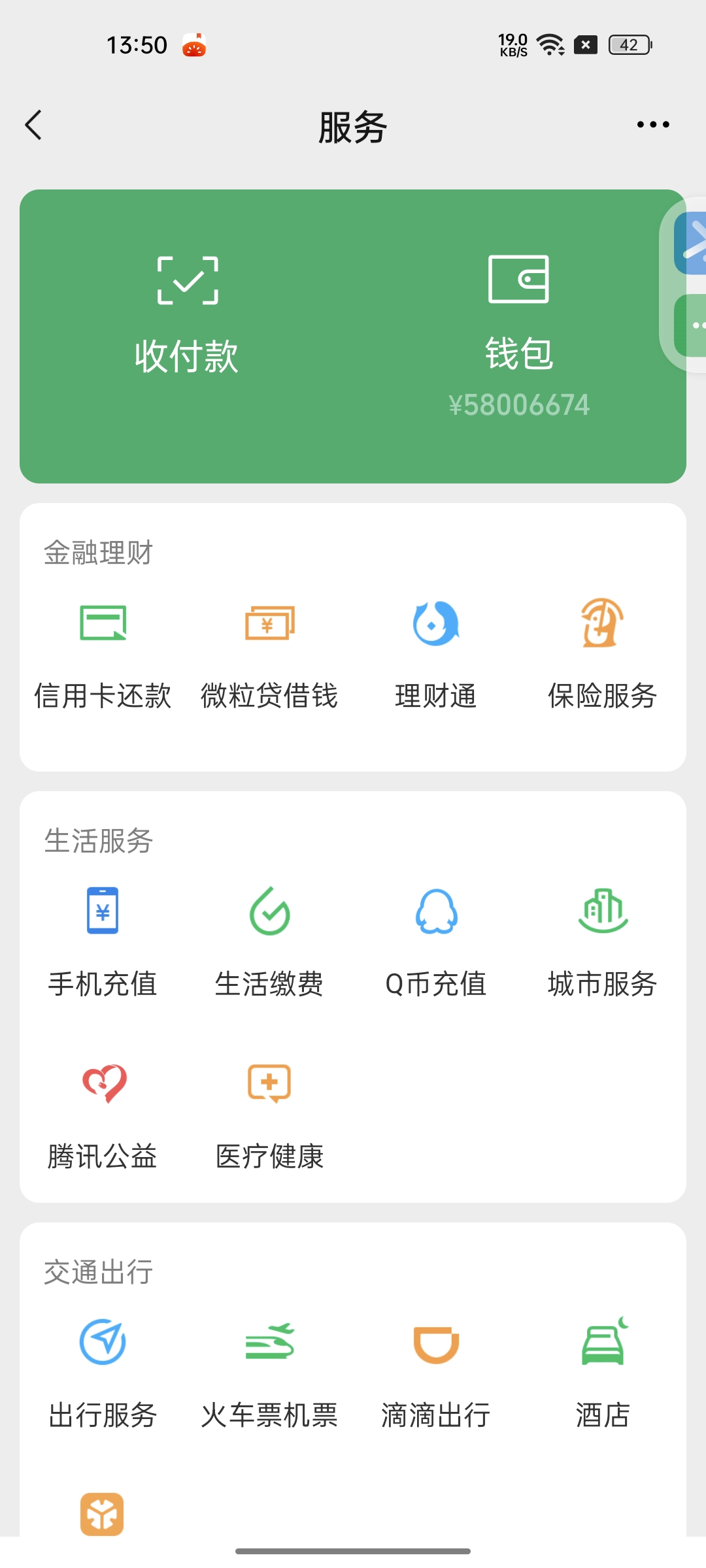The height and width of the screenshot is (1568, 706).
Task: Open 理财通 wealth management
Action: [x=435, y=653]
